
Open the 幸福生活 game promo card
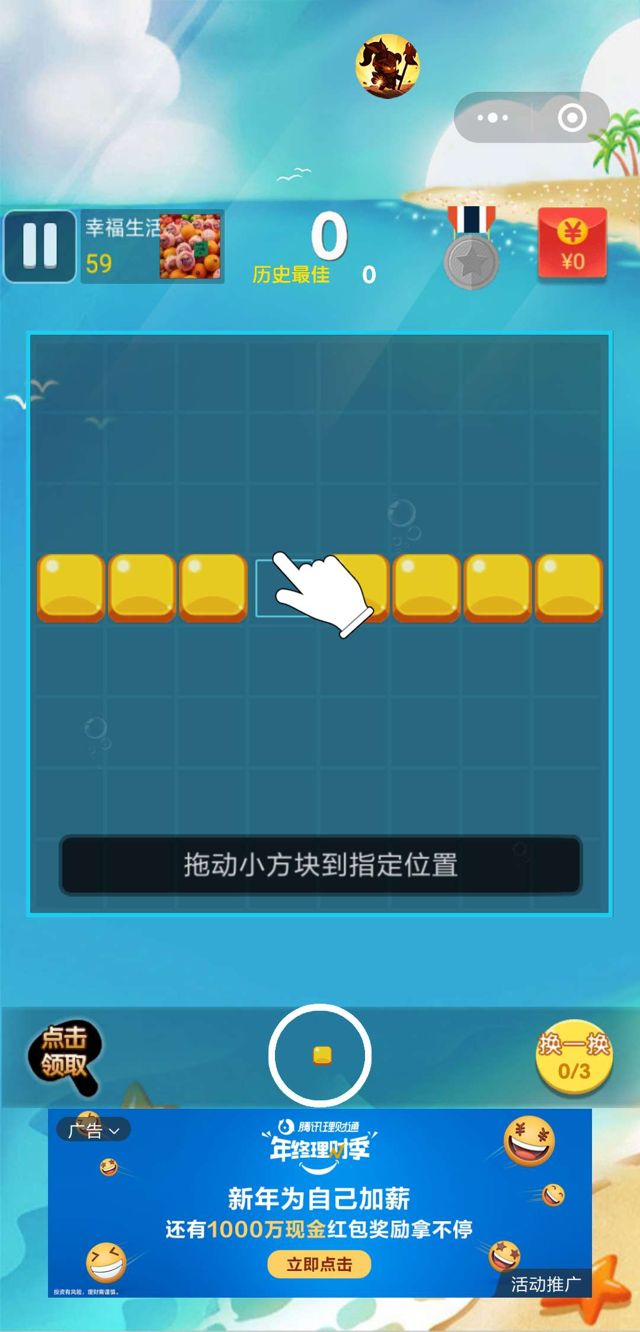152,246
